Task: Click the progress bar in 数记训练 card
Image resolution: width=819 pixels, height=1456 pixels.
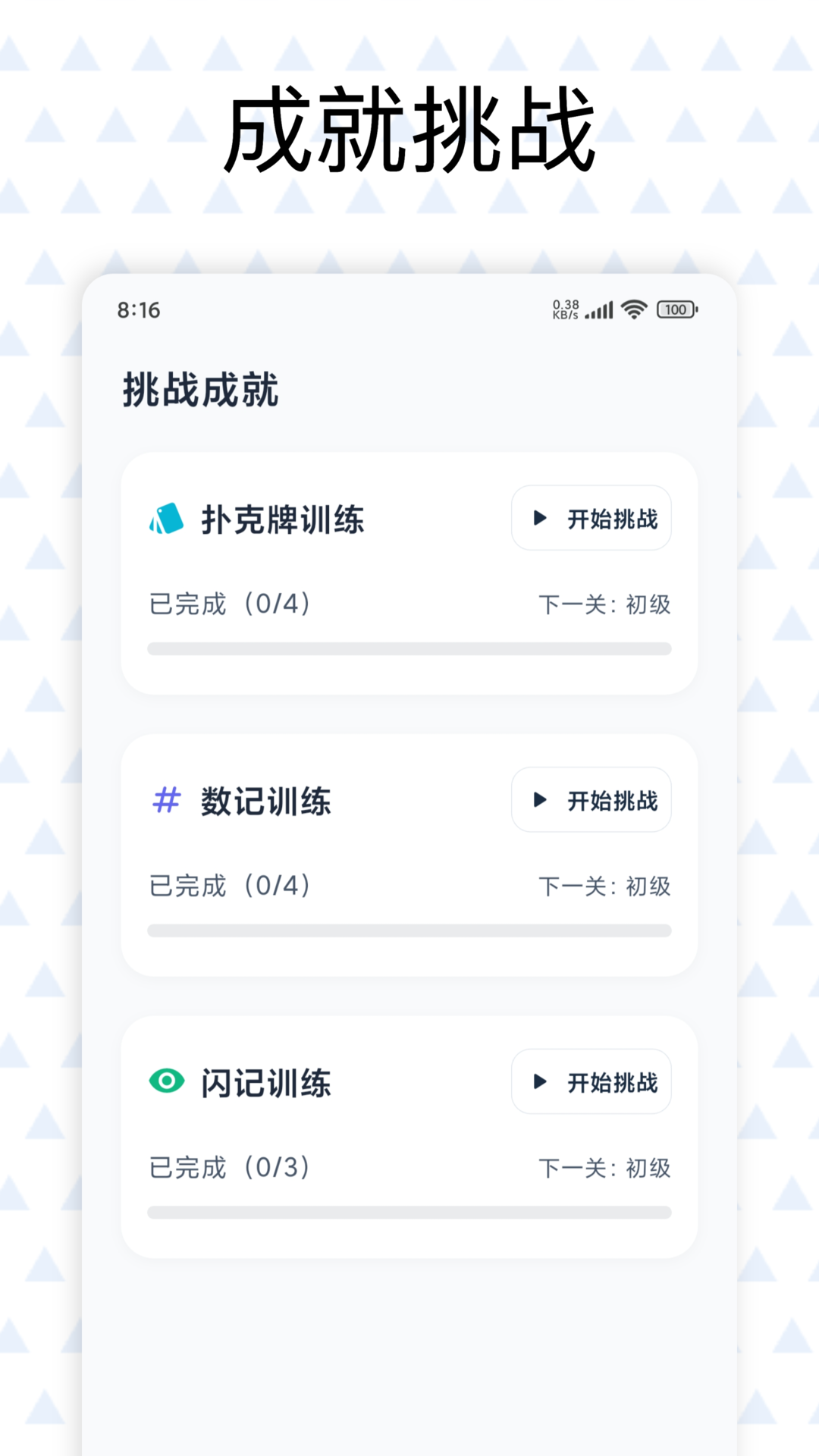Action: pyautogui.click(x=409, y=930)
